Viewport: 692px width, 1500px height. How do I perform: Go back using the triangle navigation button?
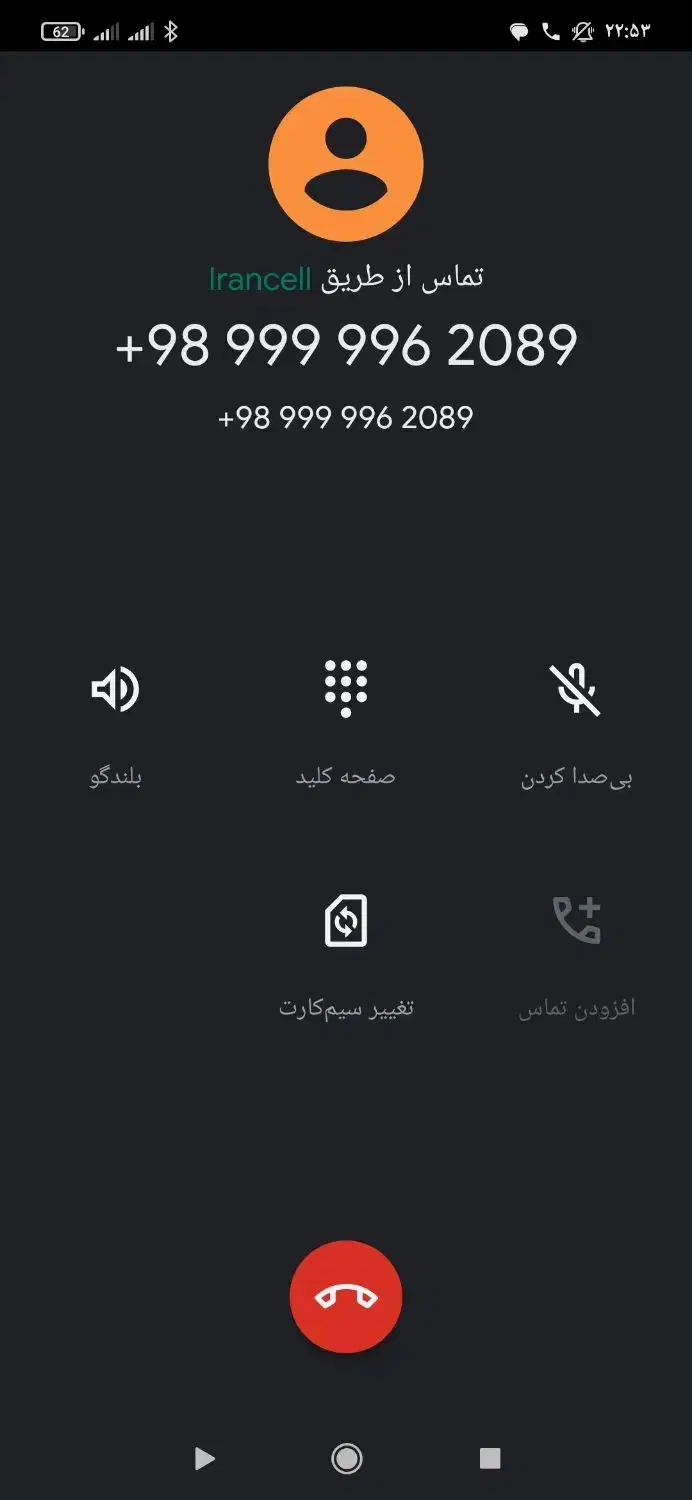[204, 1459]
